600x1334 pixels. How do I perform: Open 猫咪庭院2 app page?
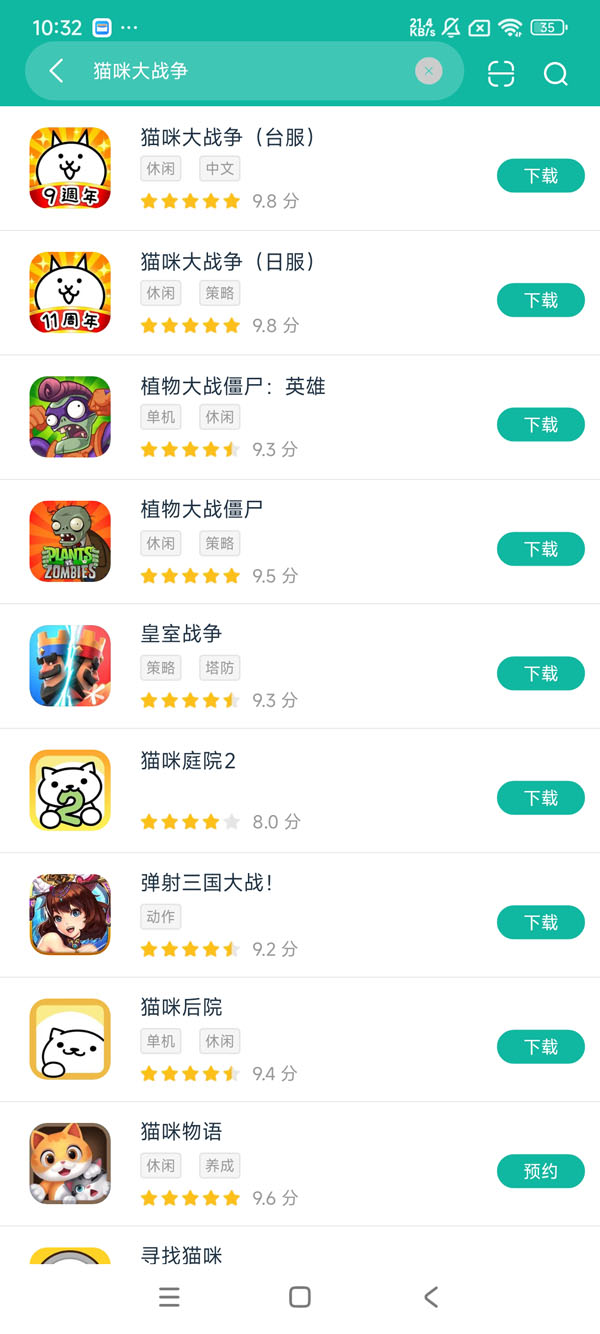pyautogui.click(x=188, y=761)
